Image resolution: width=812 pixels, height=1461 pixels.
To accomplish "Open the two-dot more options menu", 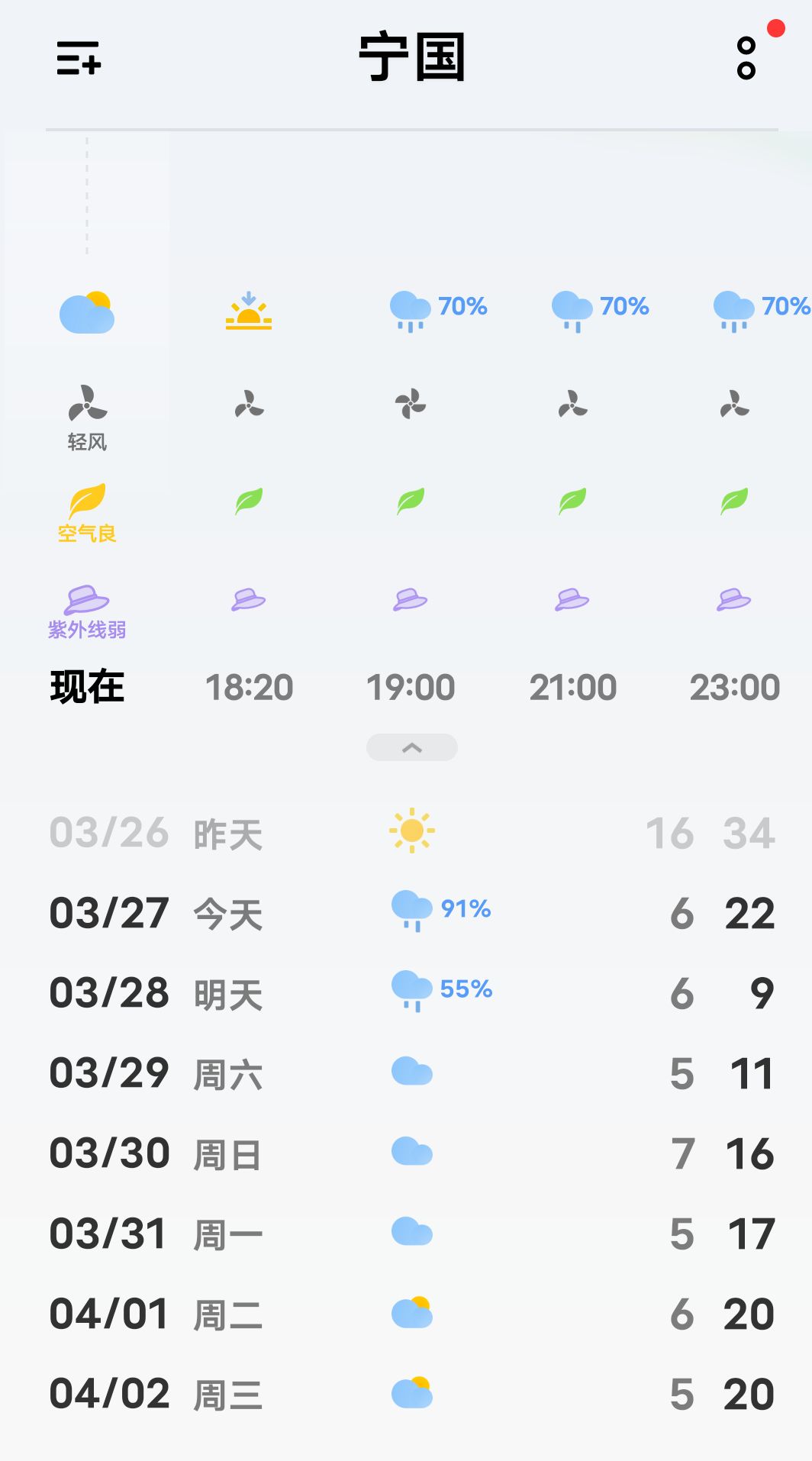I will (746, 58).
